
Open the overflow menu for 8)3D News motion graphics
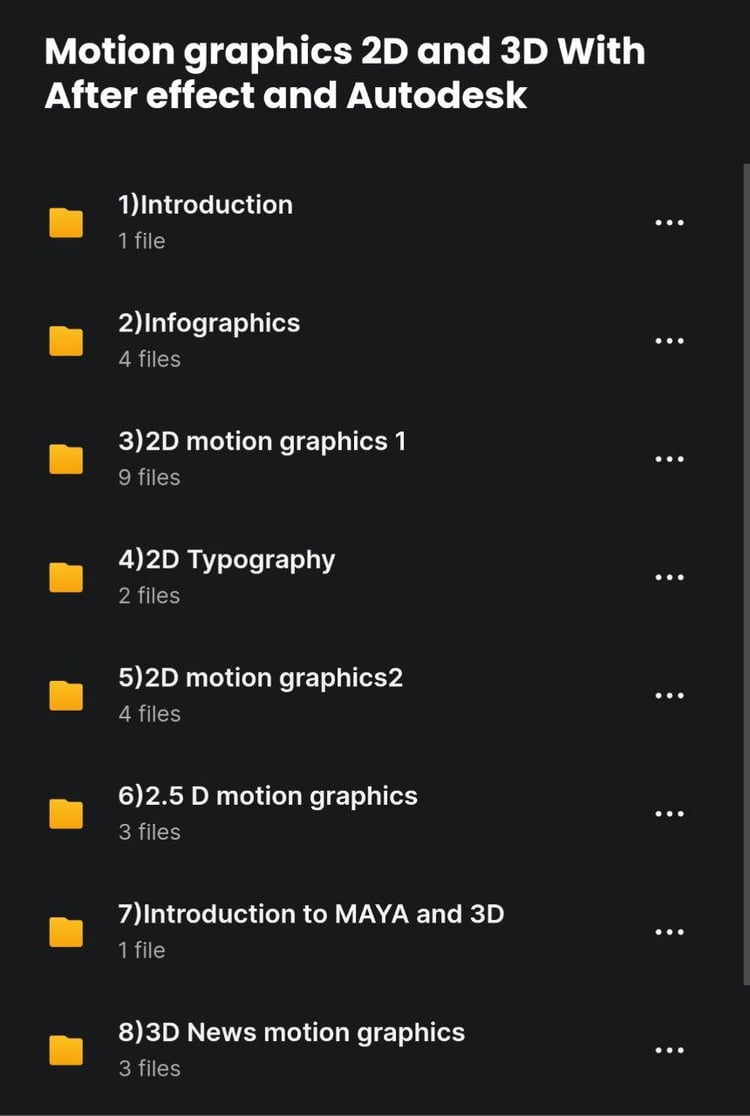point(669,1050)
